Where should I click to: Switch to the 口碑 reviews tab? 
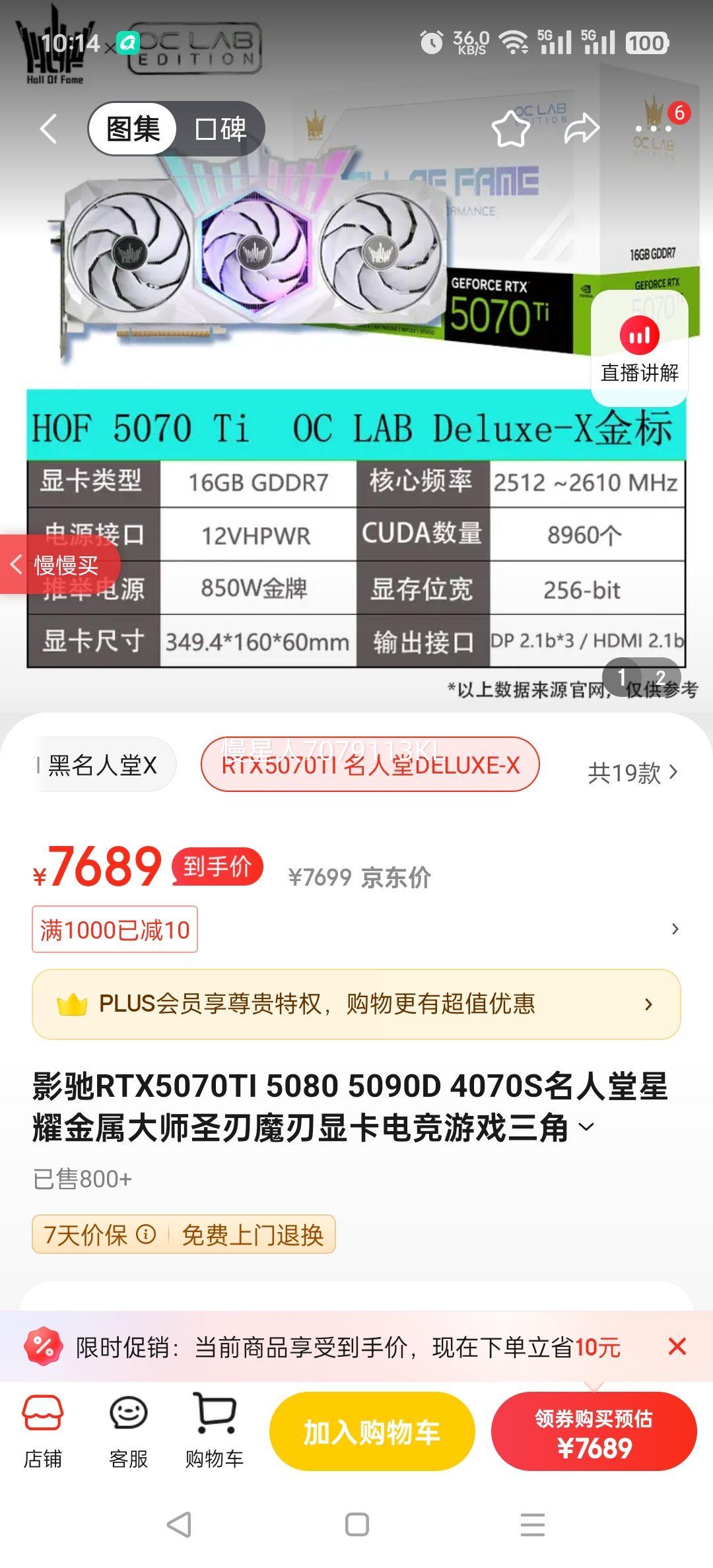(x=221, y=129)
